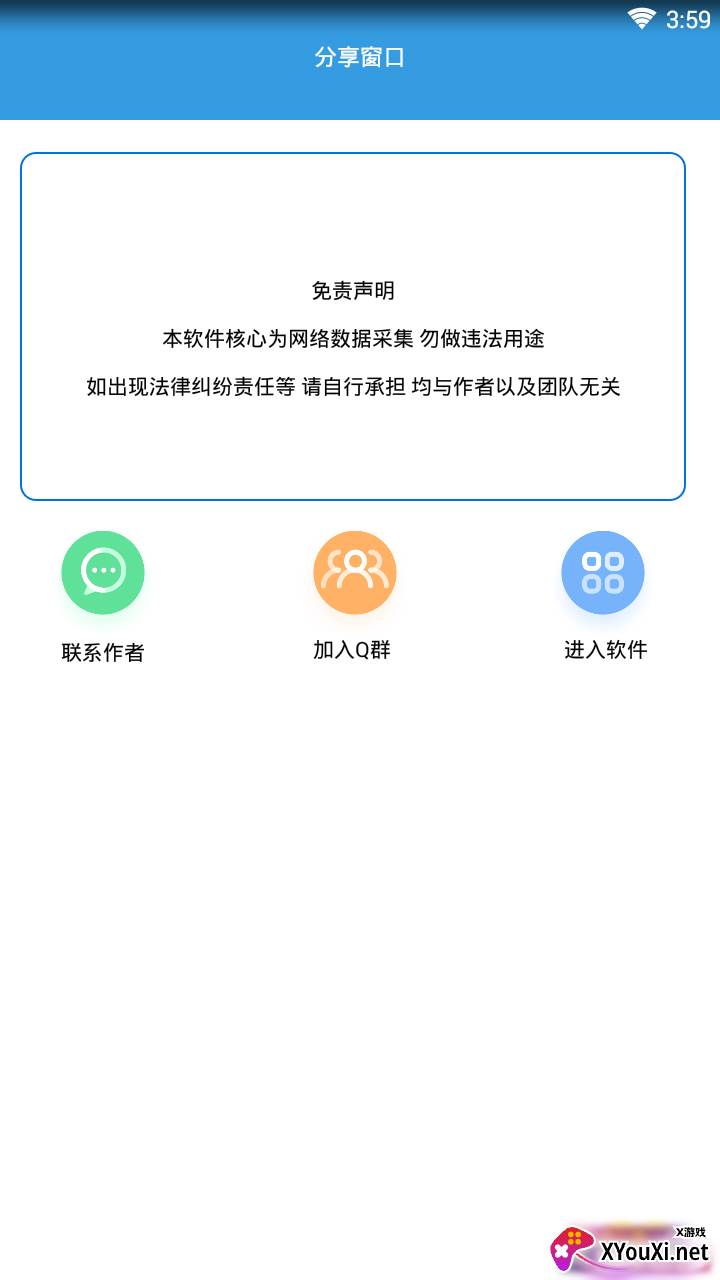The image size is (720, 1280).
Task: Enter the software via the 进入软件 icon
Action: pyautogui.click(x=603, y=572)
